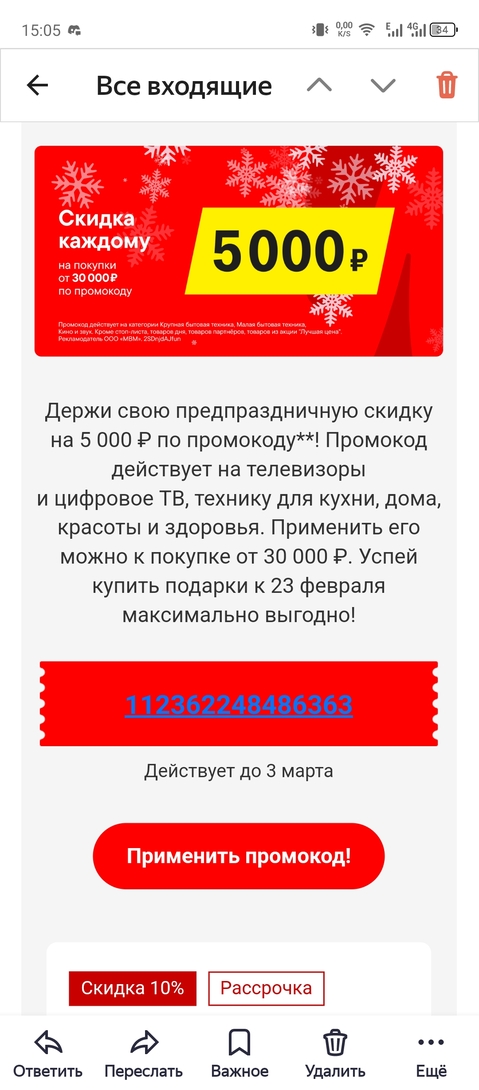
Task: Open "Ещё" more options menu
Action: pyautogui.click(x=431, y=1053)
